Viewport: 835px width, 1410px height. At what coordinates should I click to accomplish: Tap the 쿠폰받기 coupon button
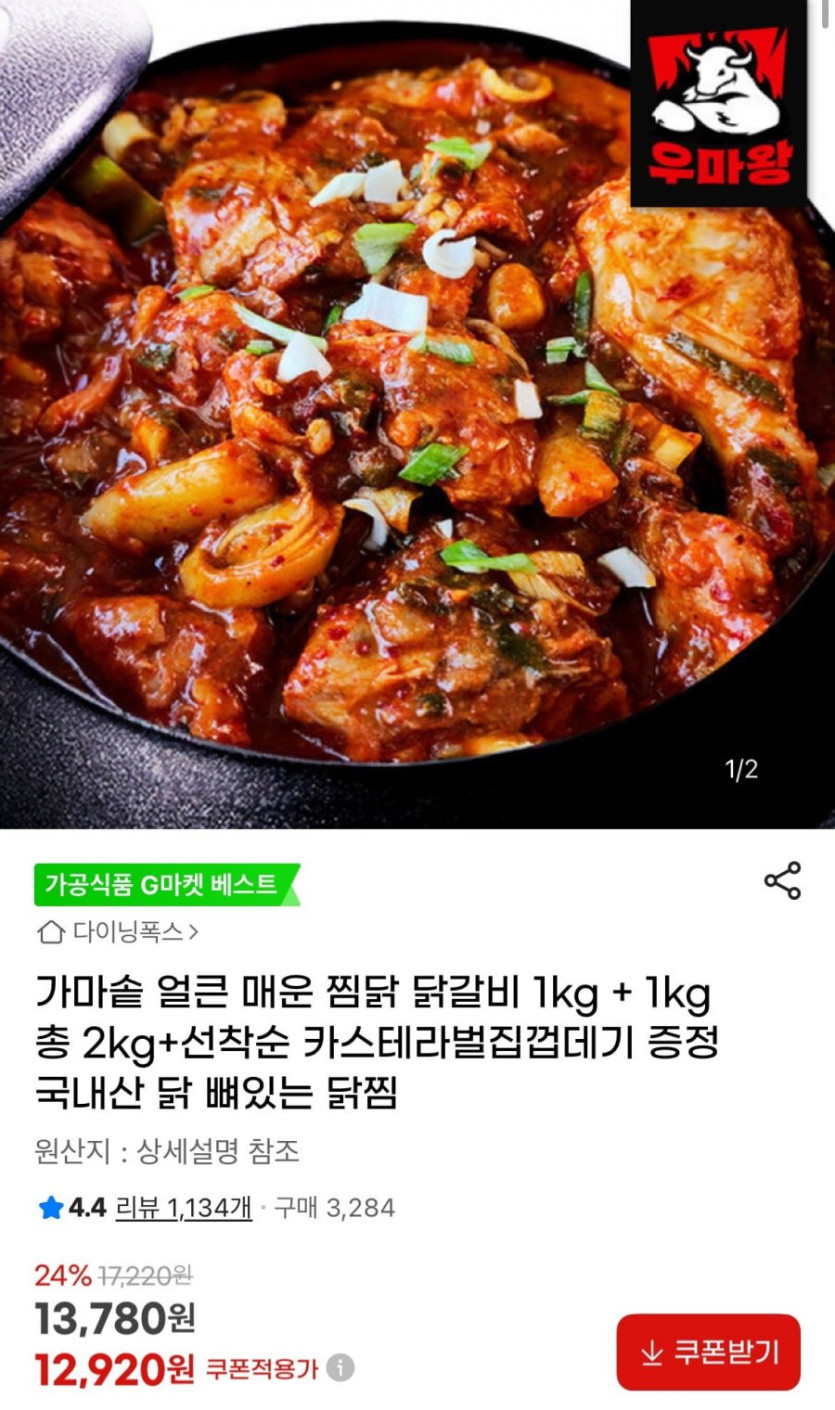click(708, 1352)
